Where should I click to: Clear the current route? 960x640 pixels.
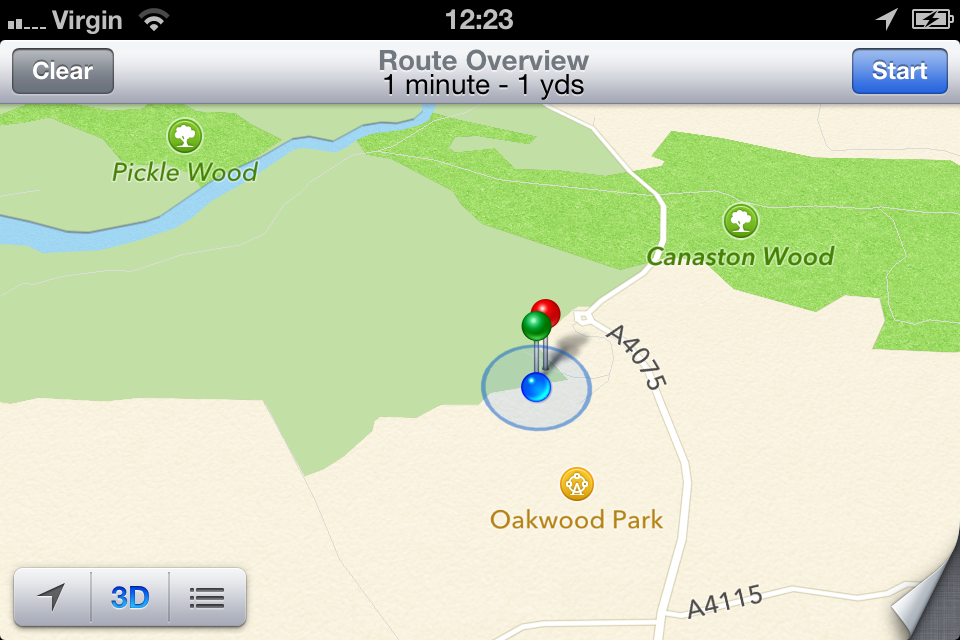click(62, 71)
